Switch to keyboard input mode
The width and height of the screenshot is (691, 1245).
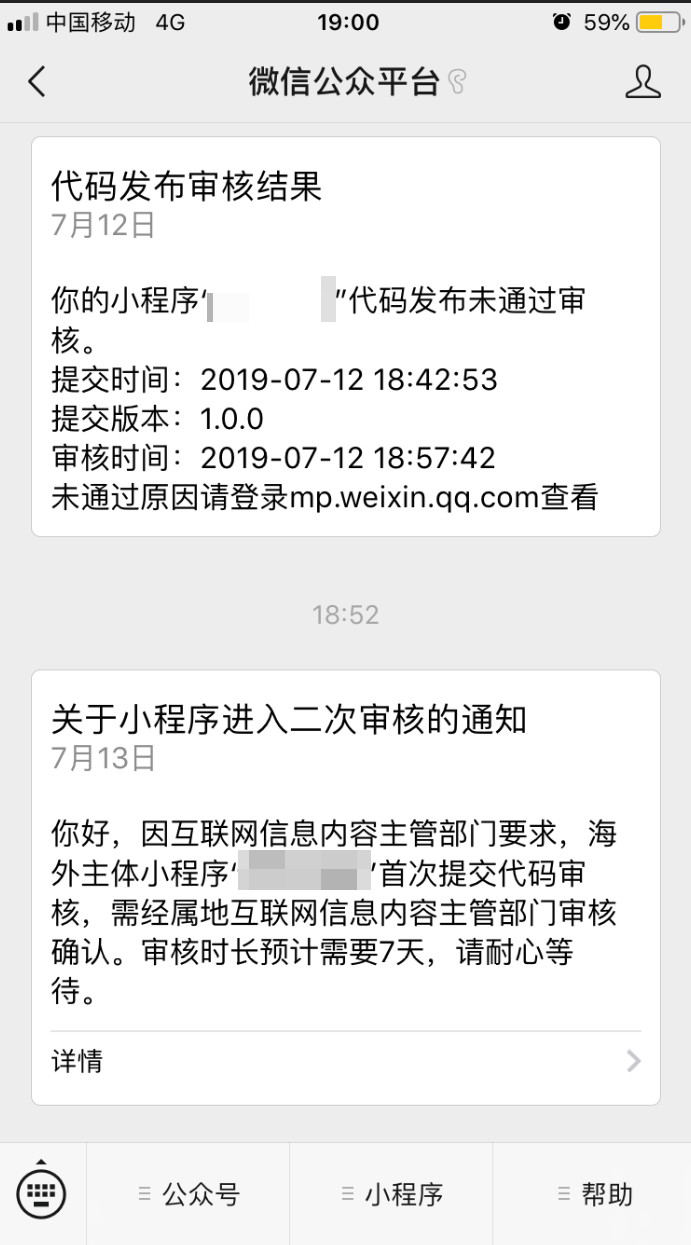click(x=42, y=1193)
